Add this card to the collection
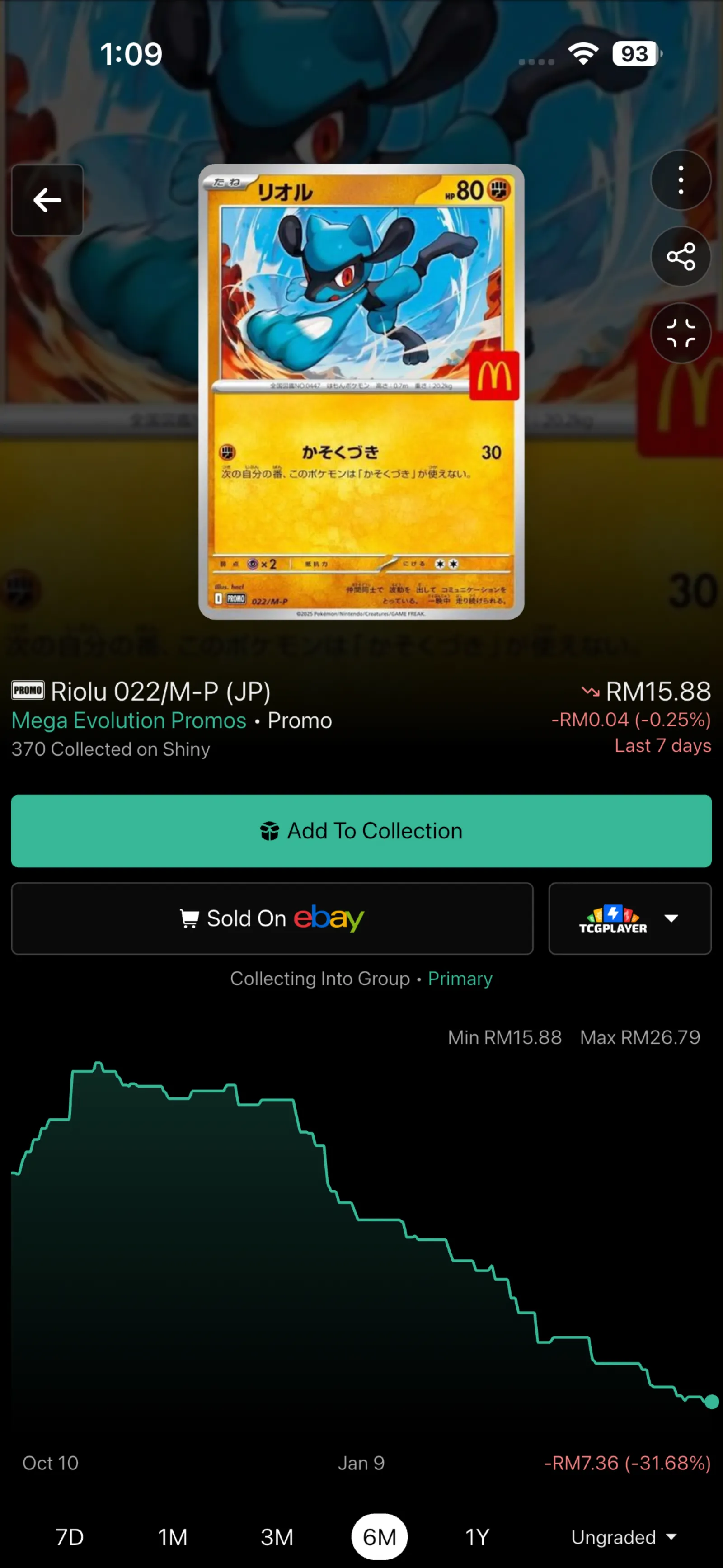The image size is (723, 1568). click(x=361, y=831)
